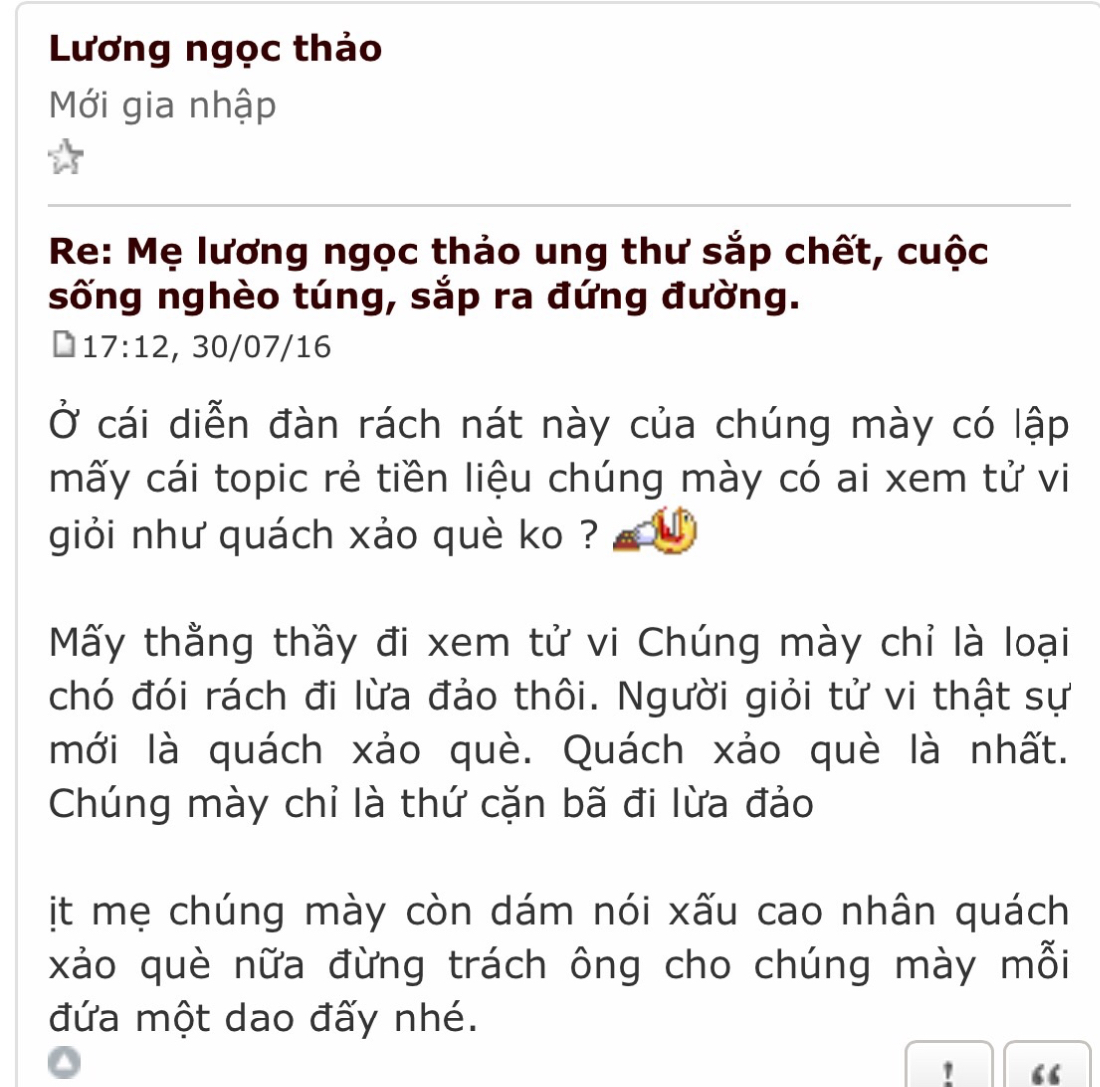Open Lương ngọc thảo's user profile
Viewport: 1100px width, 1087px height.
click(215, 49)
